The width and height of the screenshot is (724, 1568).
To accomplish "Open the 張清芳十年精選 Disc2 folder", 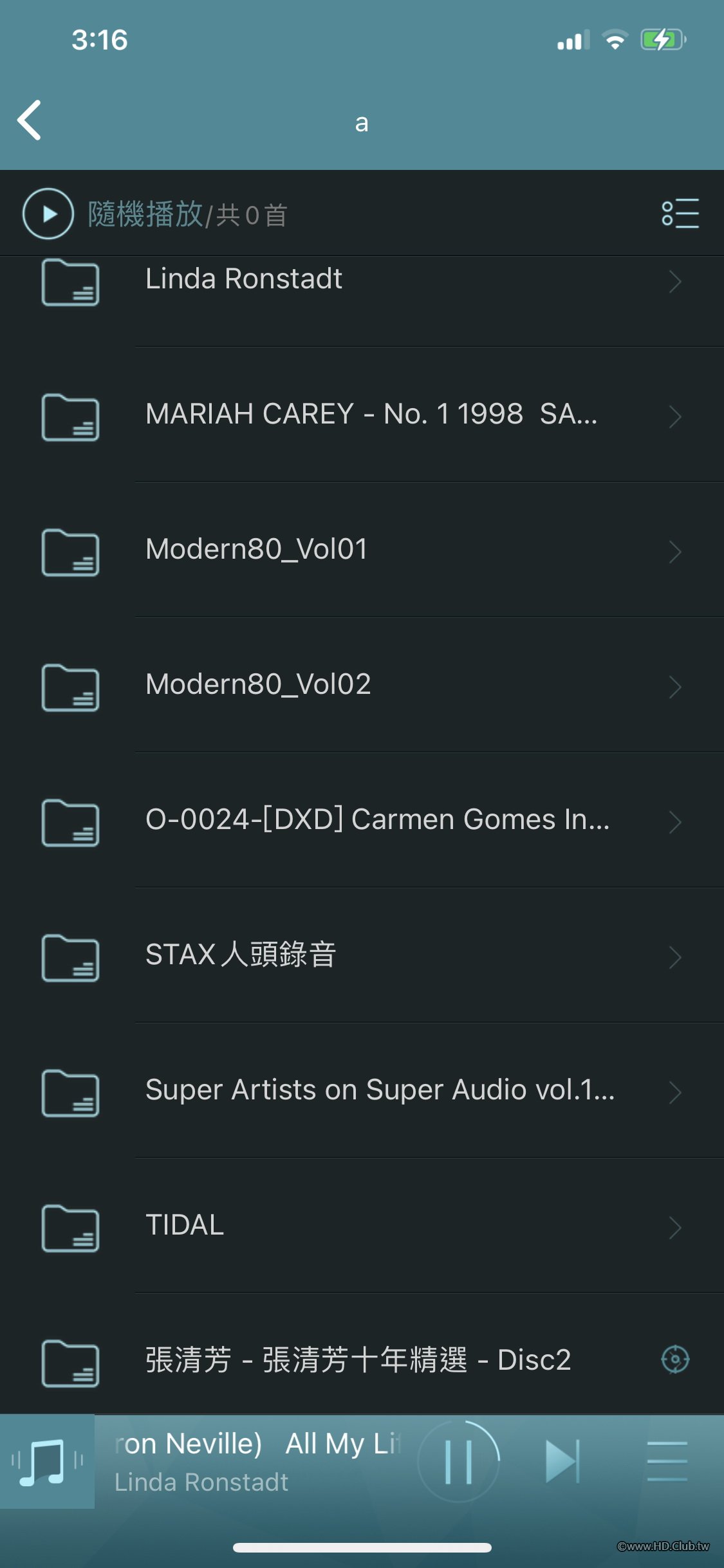I will [x=358, y=1361].
